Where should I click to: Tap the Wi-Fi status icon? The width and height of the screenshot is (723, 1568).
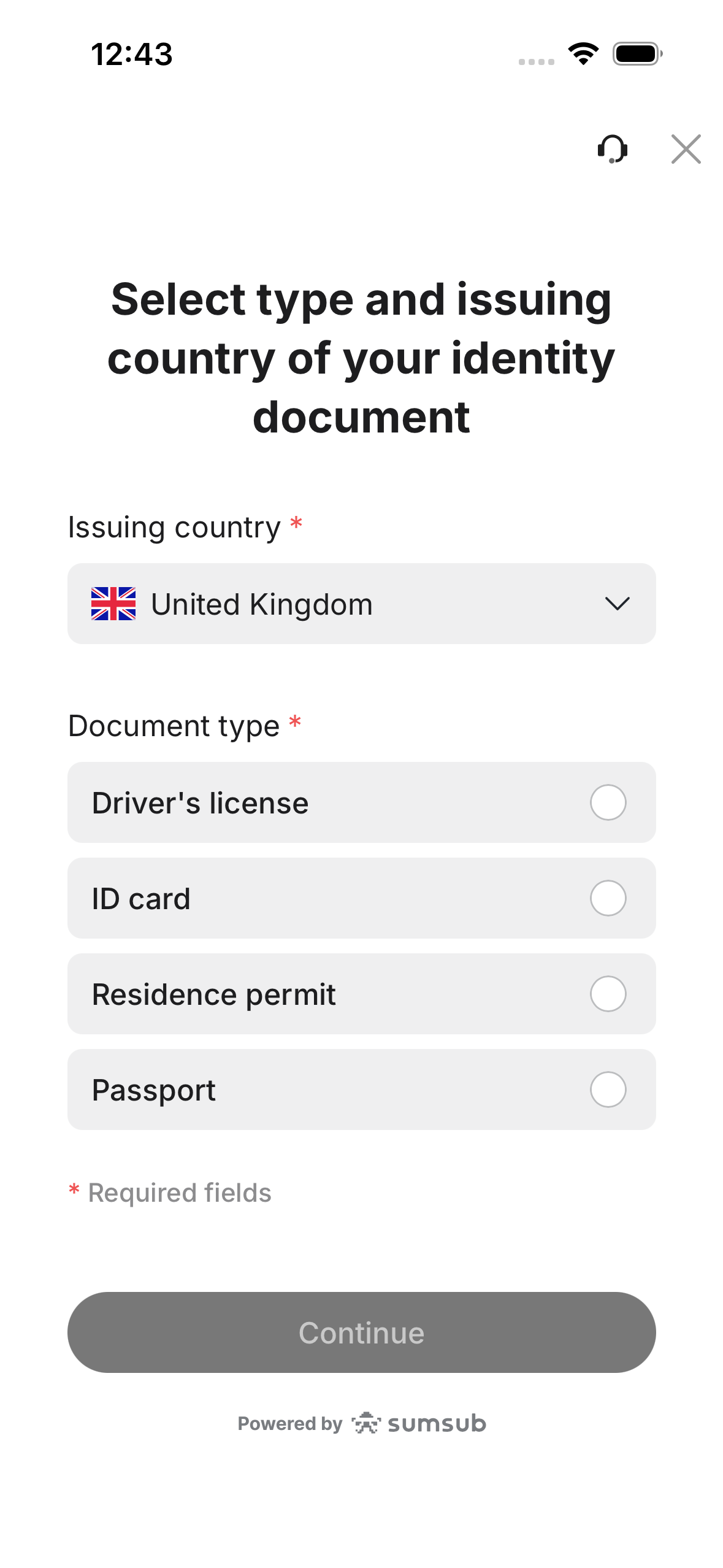583,53
